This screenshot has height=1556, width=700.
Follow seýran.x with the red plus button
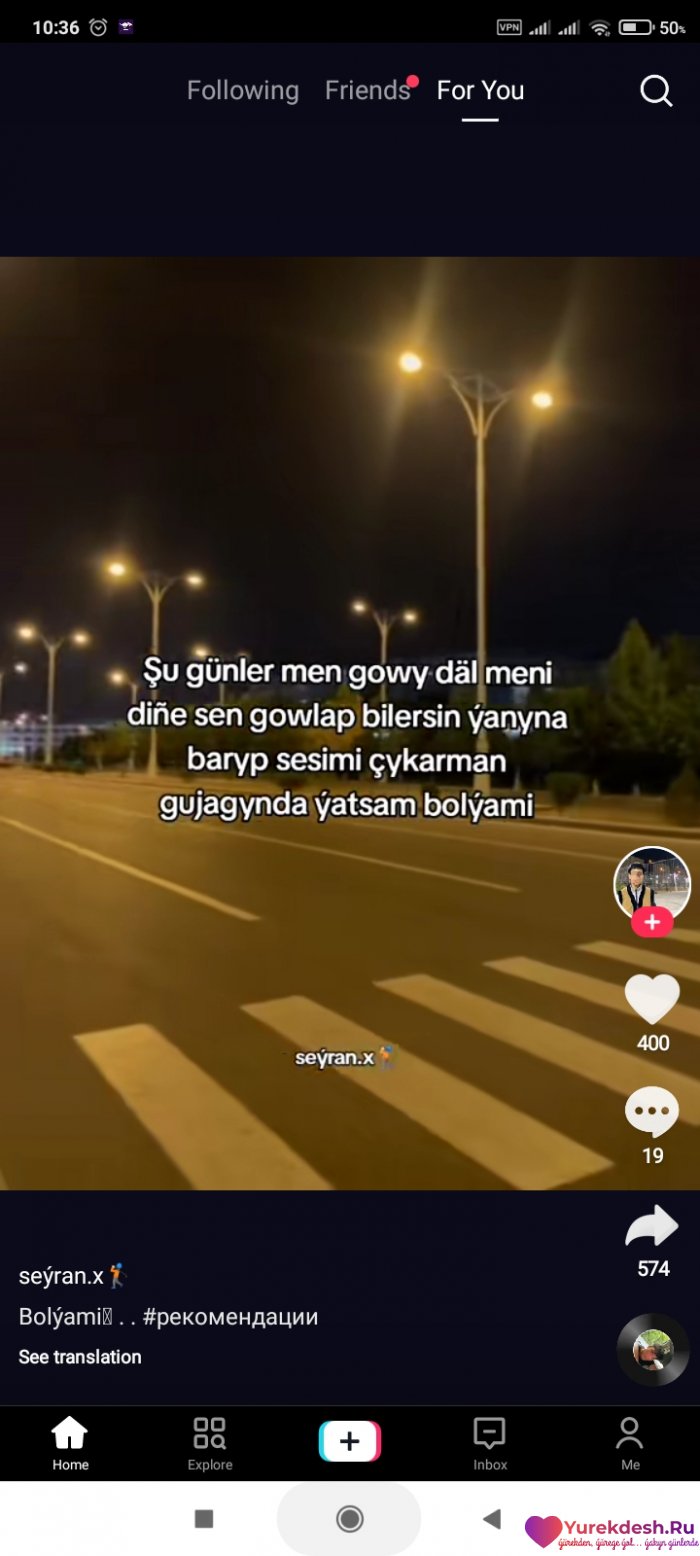652,922
